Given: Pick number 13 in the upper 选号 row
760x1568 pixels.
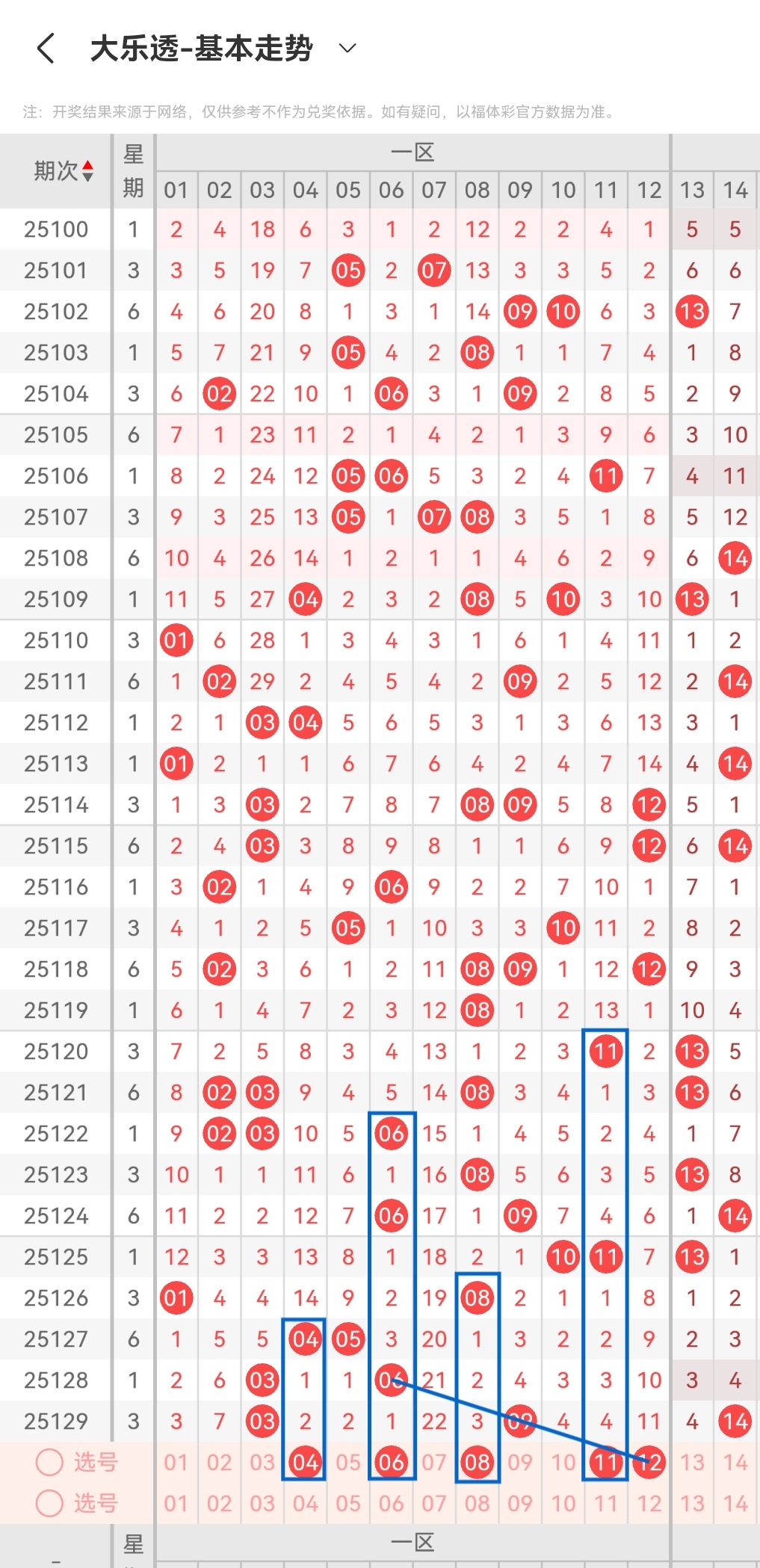Looking at the screenshot, I should (692, 1462).
